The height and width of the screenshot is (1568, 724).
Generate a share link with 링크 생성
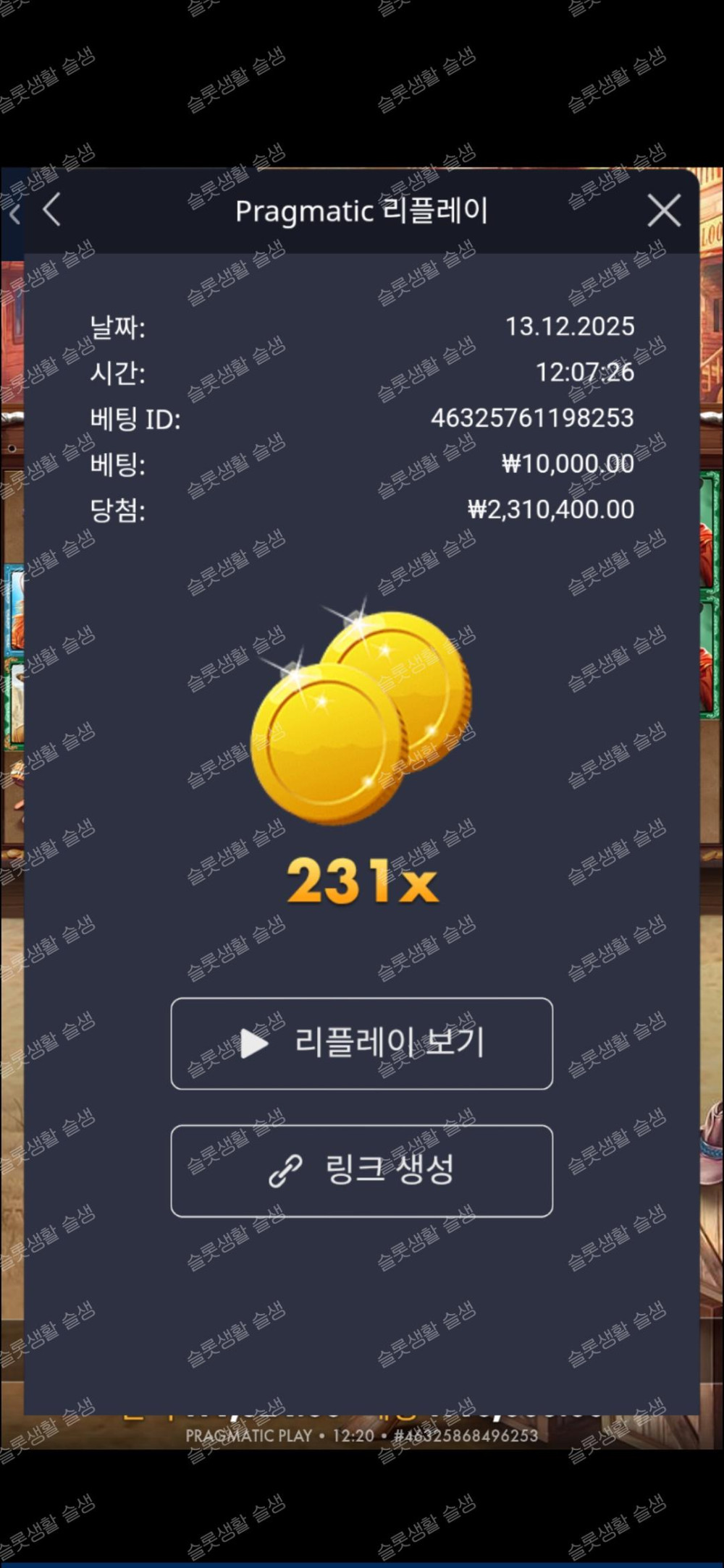pos(362,1170)
